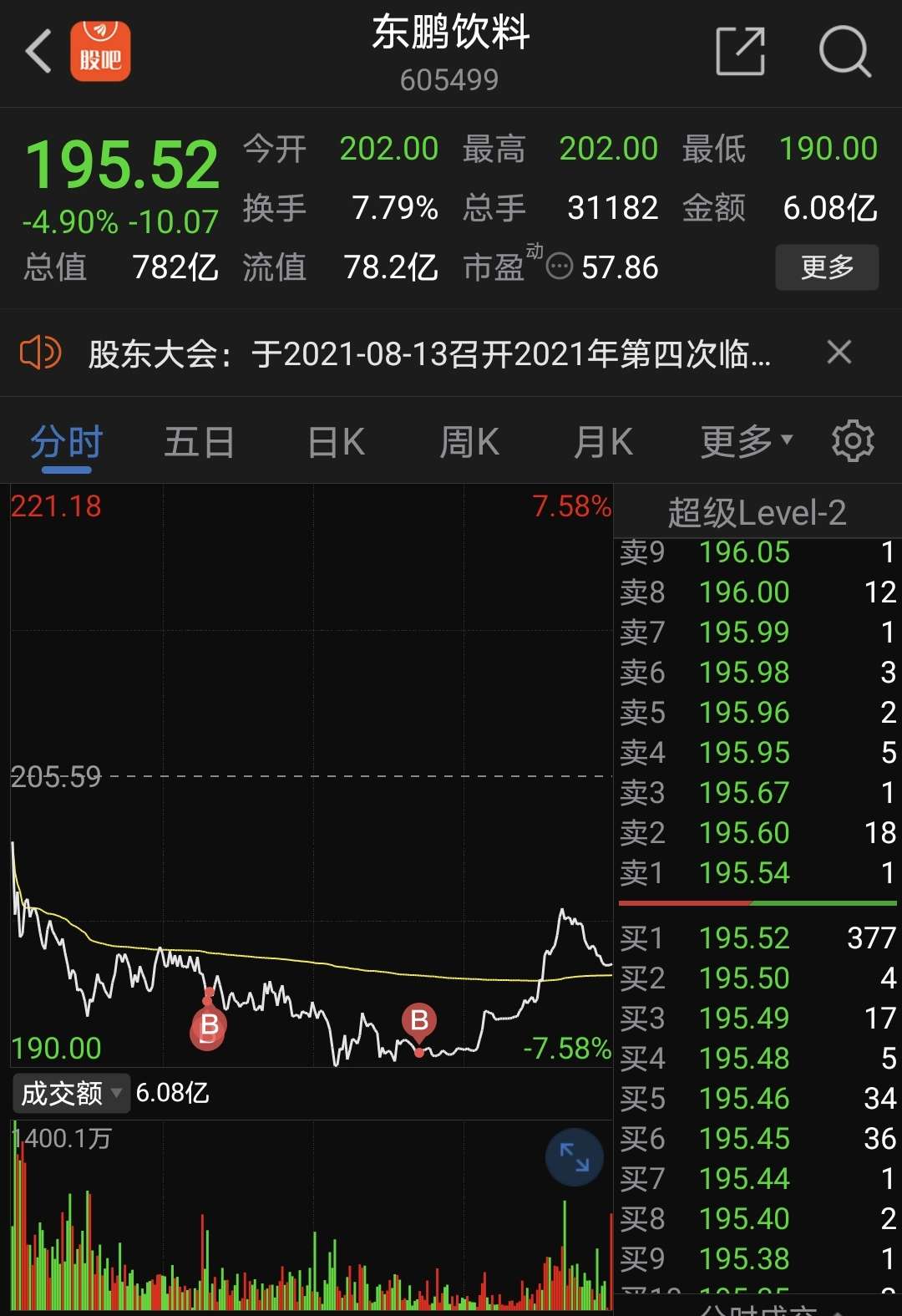902x1316 pixels.
Task: View dynamic P/E info via circled icon
Action: pos(558,266)
